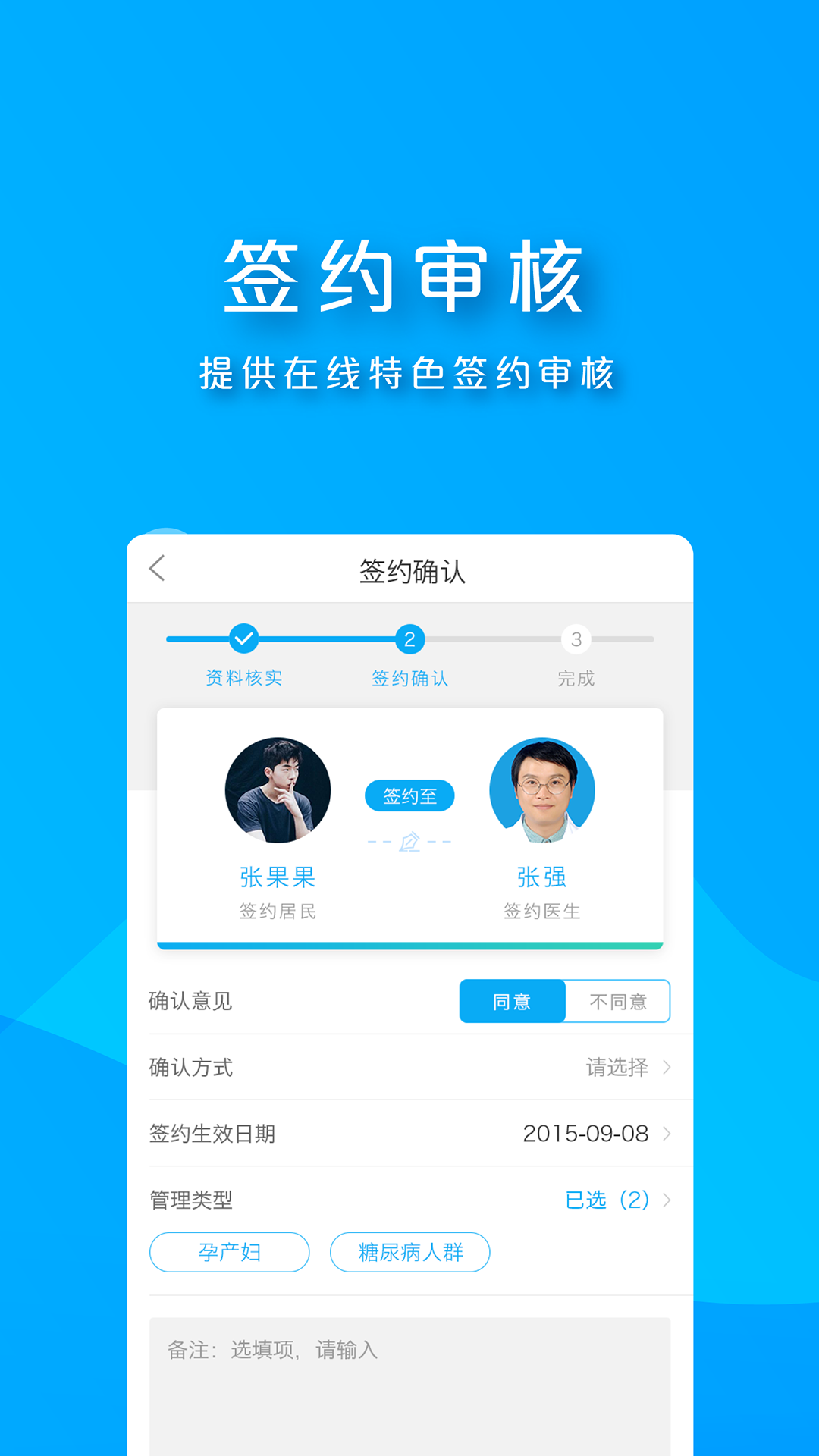Switch confirmation opinion to 不同意

click(x=618, y=1001)
